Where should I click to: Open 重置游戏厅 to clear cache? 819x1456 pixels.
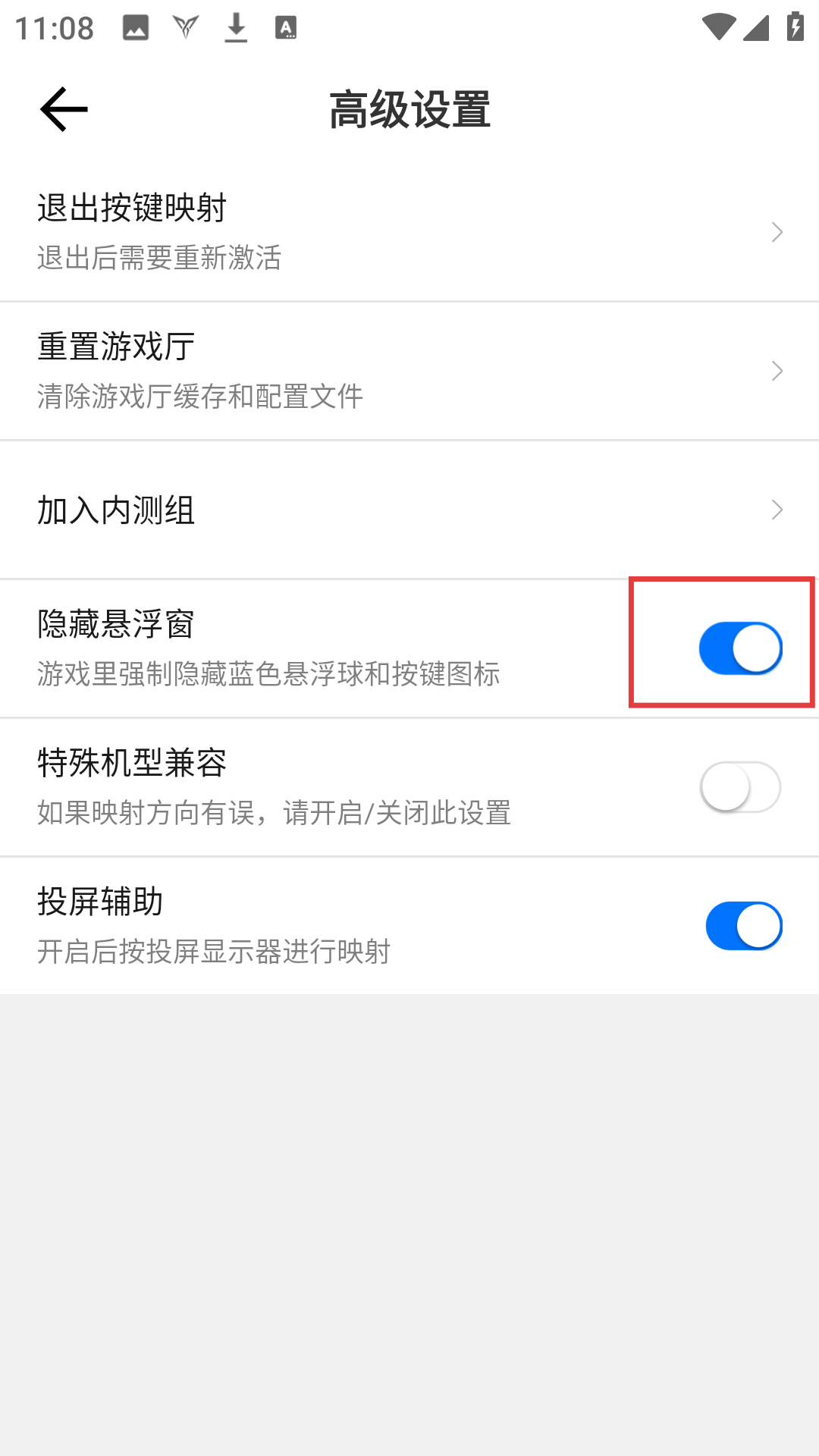(x=409, y=370)
